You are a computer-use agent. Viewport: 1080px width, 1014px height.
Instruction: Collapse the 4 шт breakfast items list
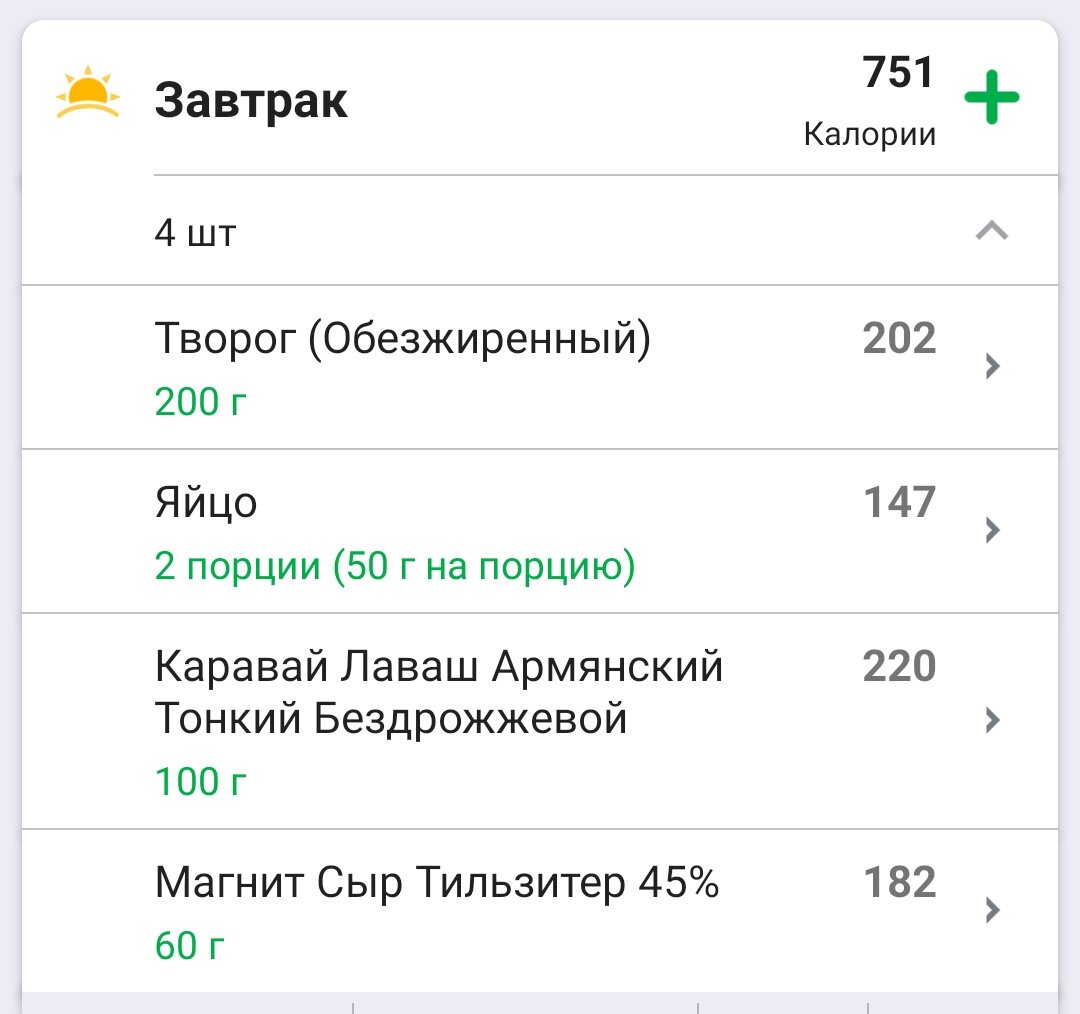(x=991, y=233)
